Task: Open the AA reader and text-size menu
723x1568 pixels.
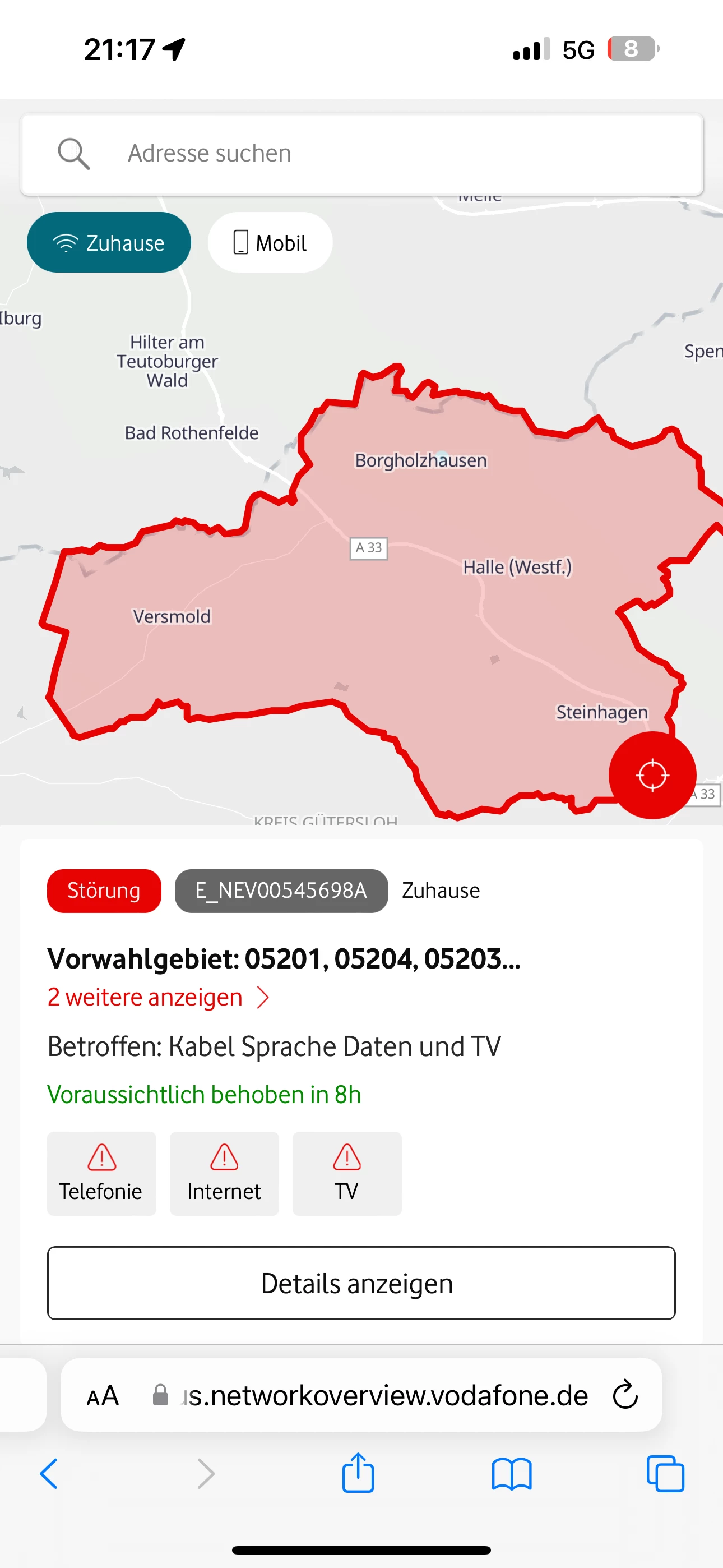Action: pyautogui.click(x=102, y=1395)
